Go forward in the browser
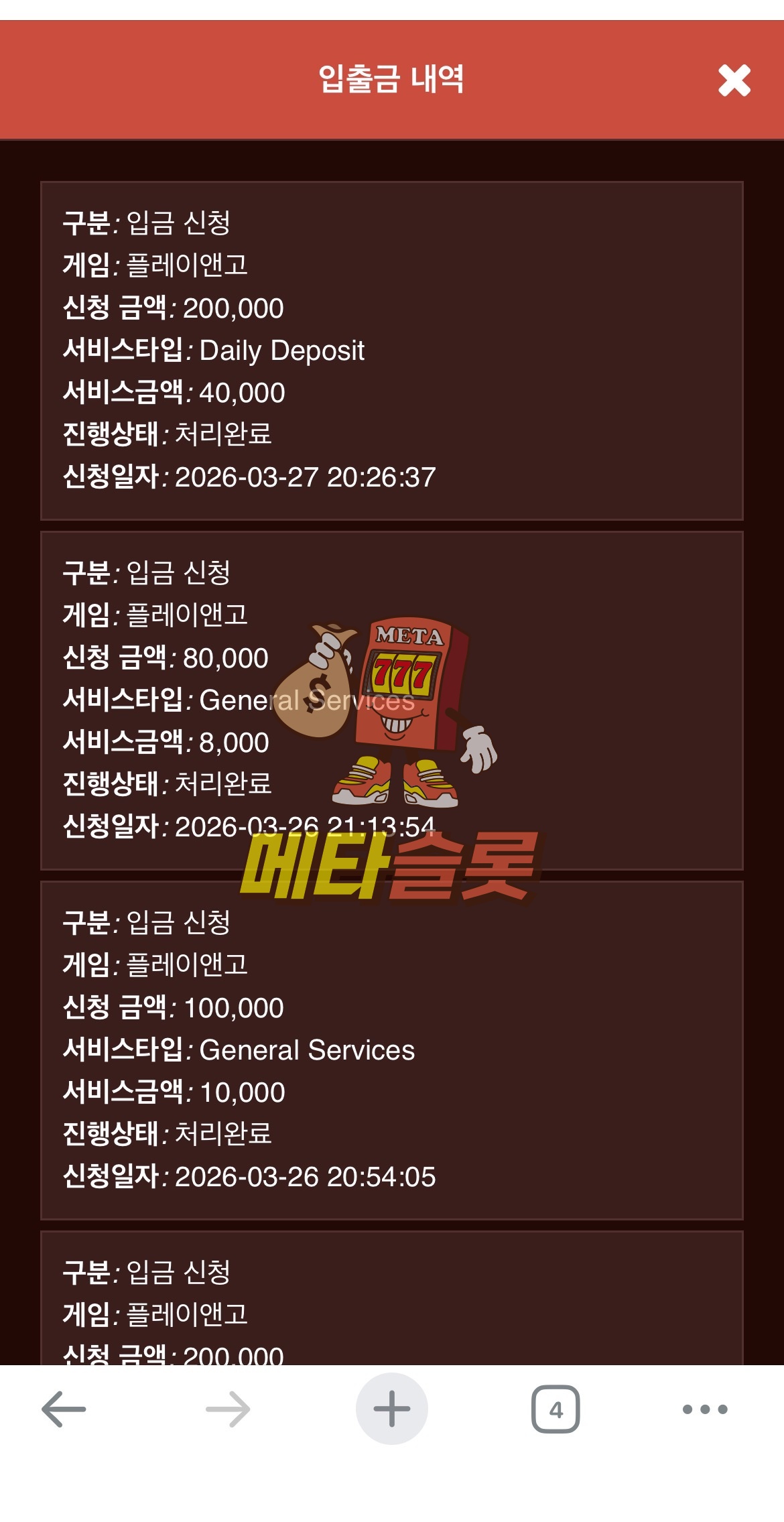 pyautogui.click(x=228, y=1409)
